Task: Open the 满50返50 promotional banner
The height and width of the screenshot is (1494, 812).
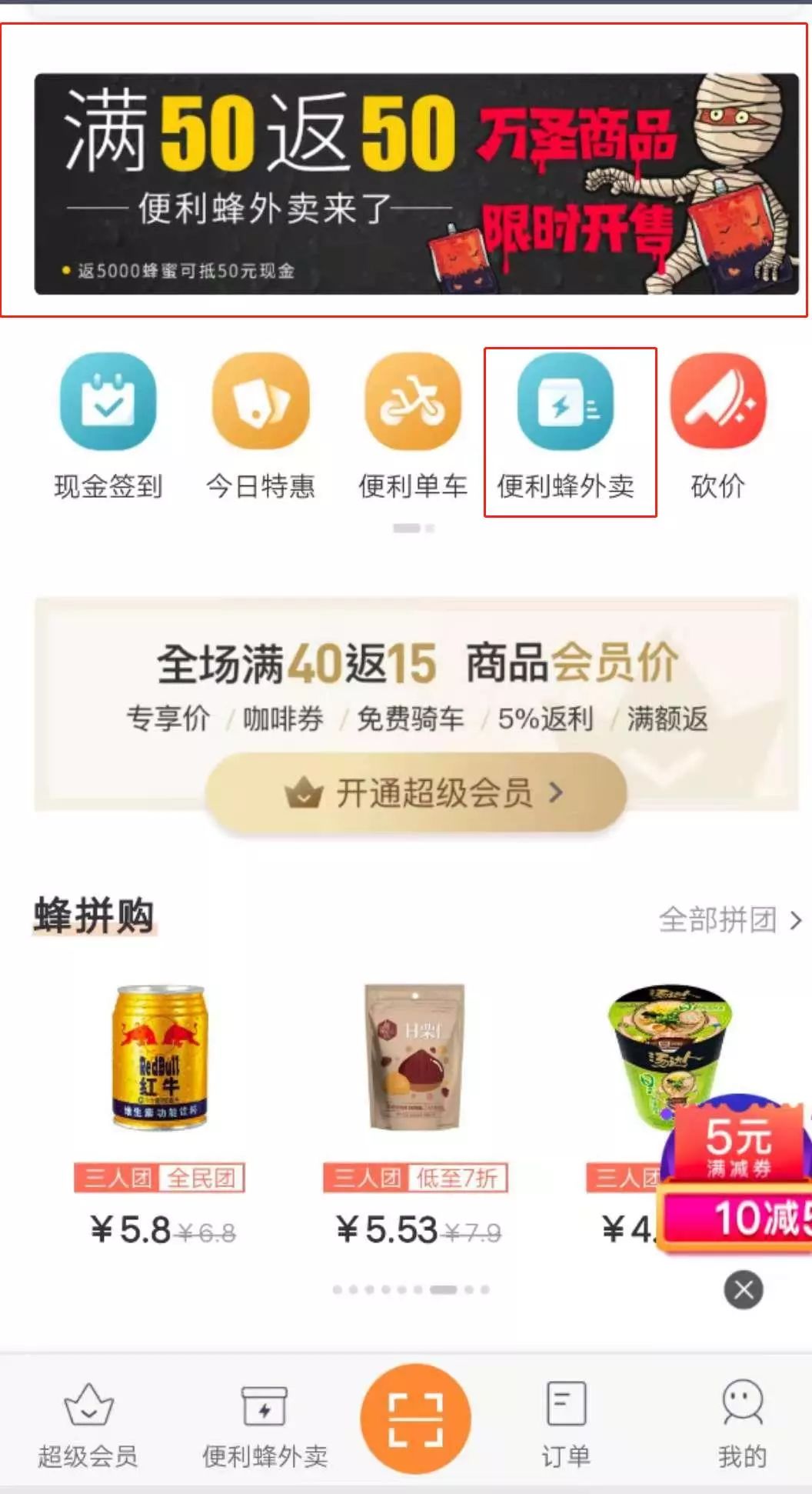Action: coord(415,184)
